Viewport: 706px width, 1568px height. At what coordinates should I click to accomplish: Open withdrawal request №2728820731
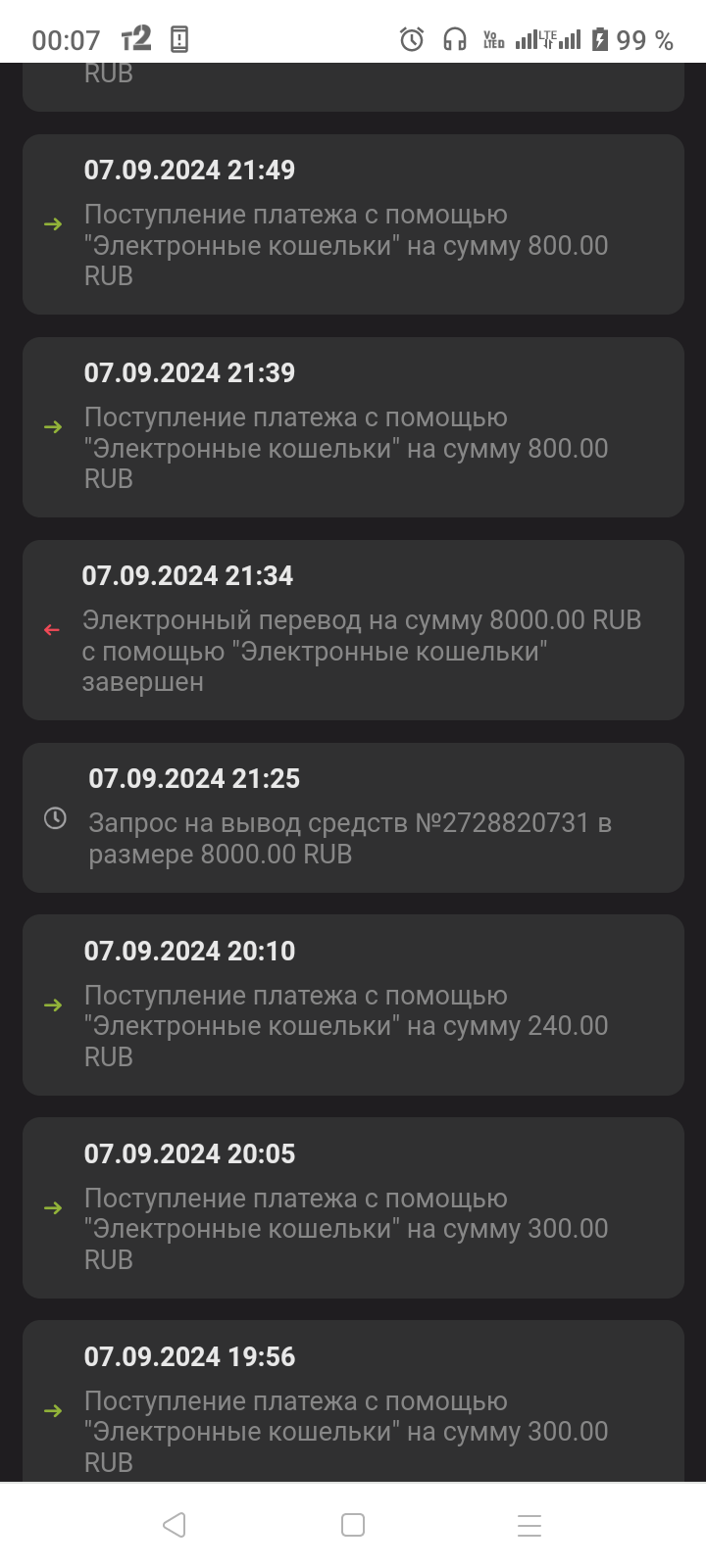pos(353,818)
